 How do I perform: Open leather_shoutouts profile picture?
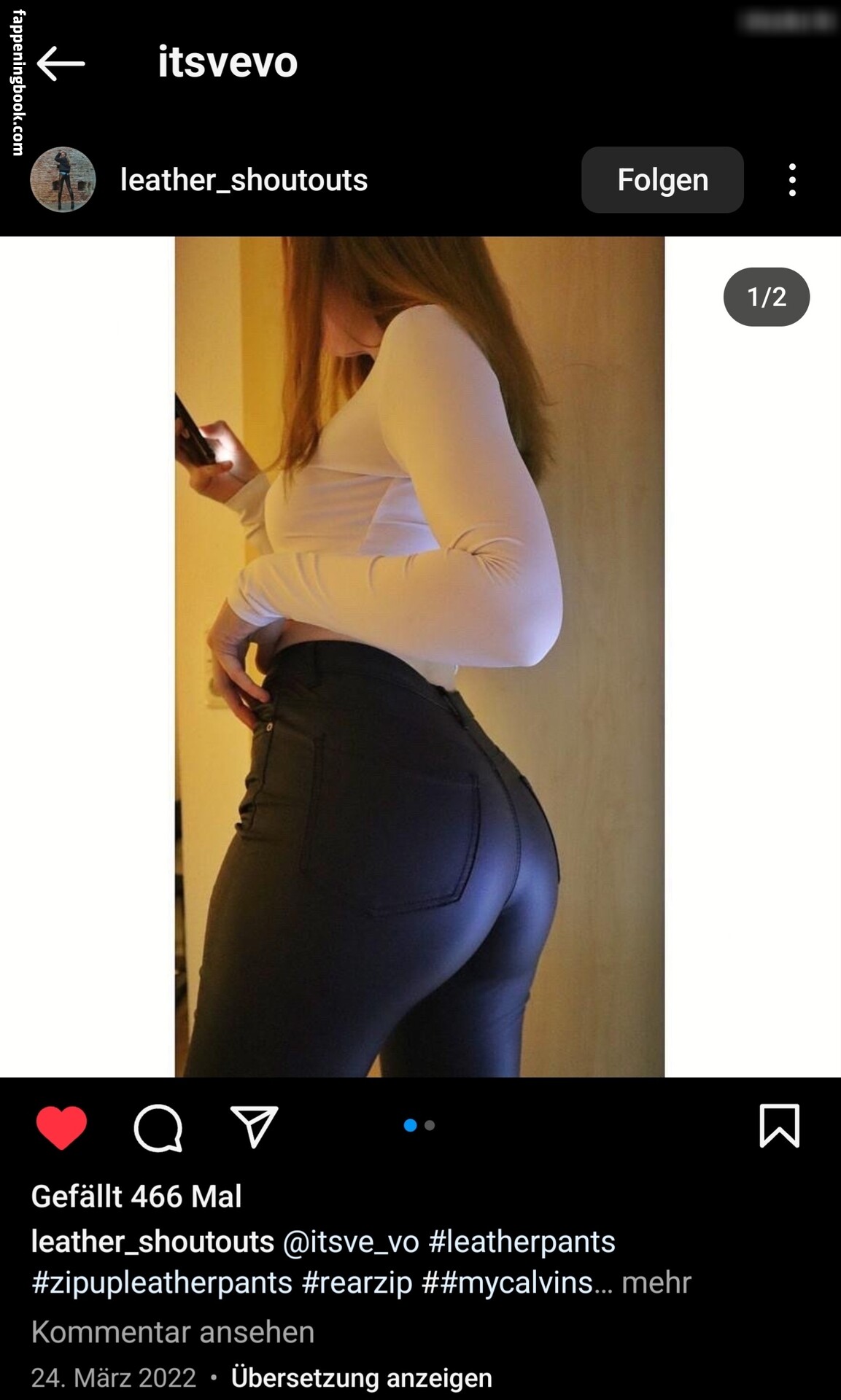[63, 180]
